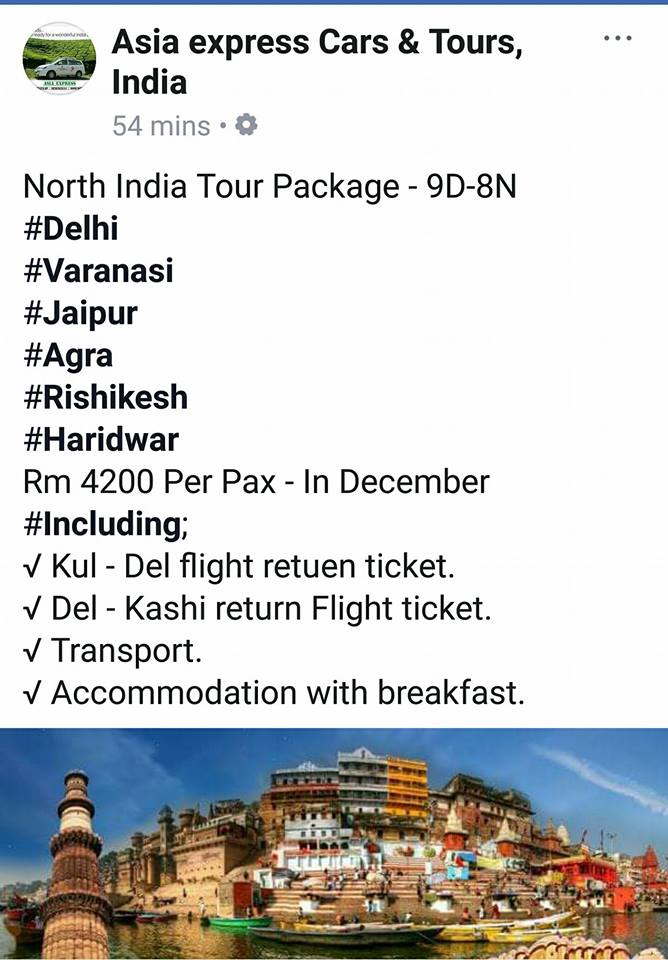Open the #Jaipur hashtag

80,313
